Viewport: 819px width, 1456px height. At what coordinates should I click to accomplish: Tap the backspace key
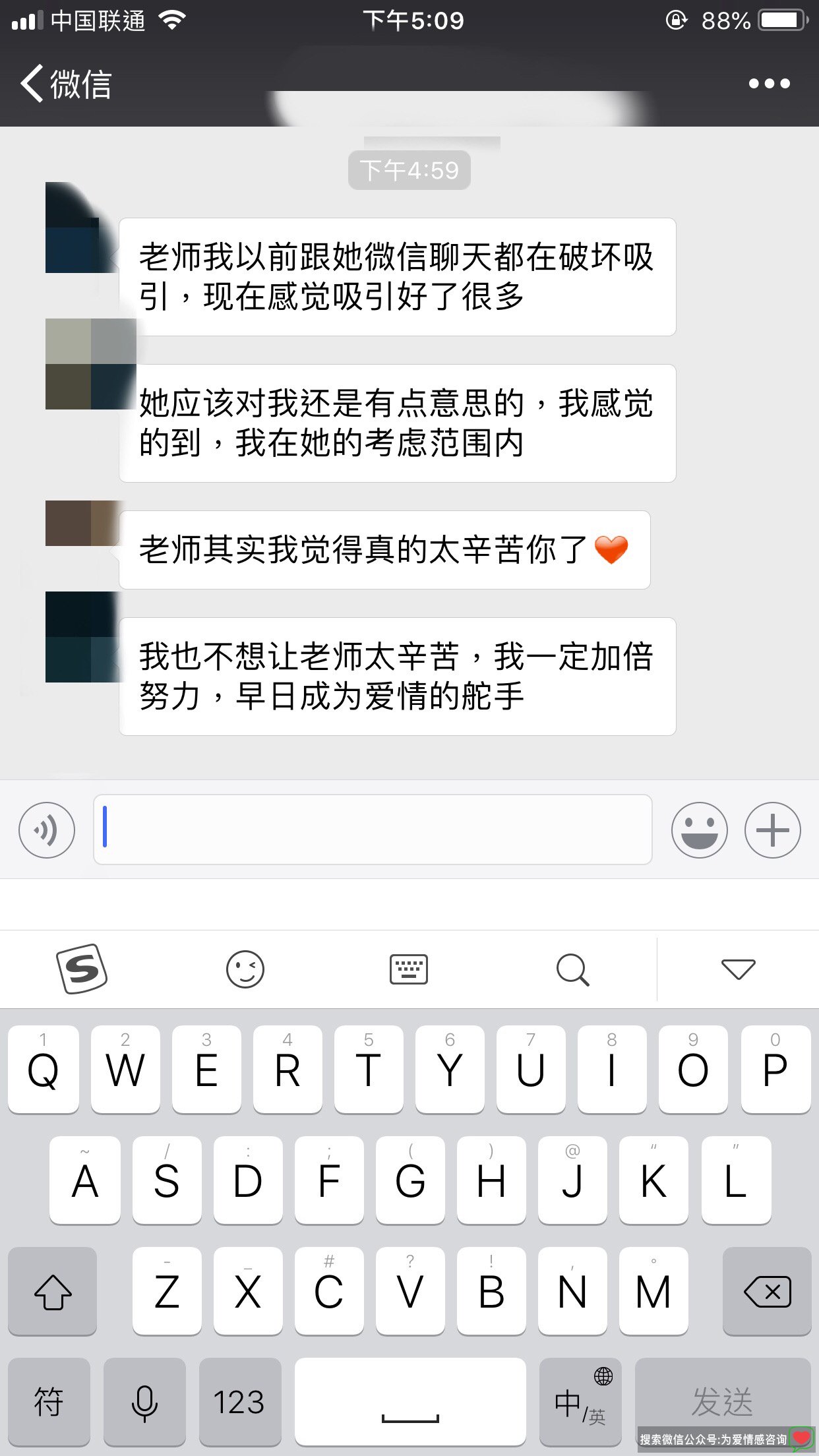(767, 1292)
